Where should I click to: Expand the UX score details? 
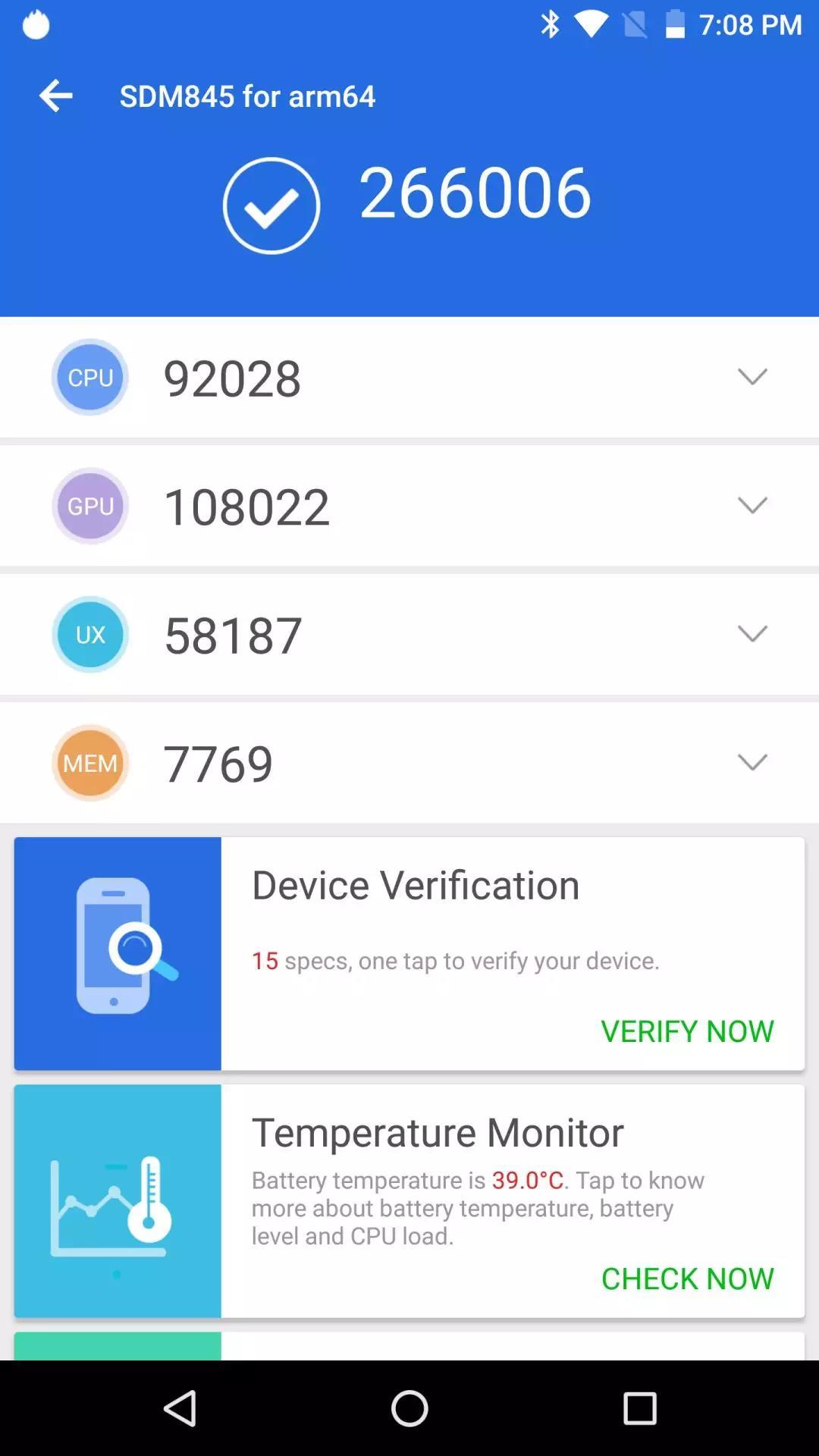coord(752,634)
